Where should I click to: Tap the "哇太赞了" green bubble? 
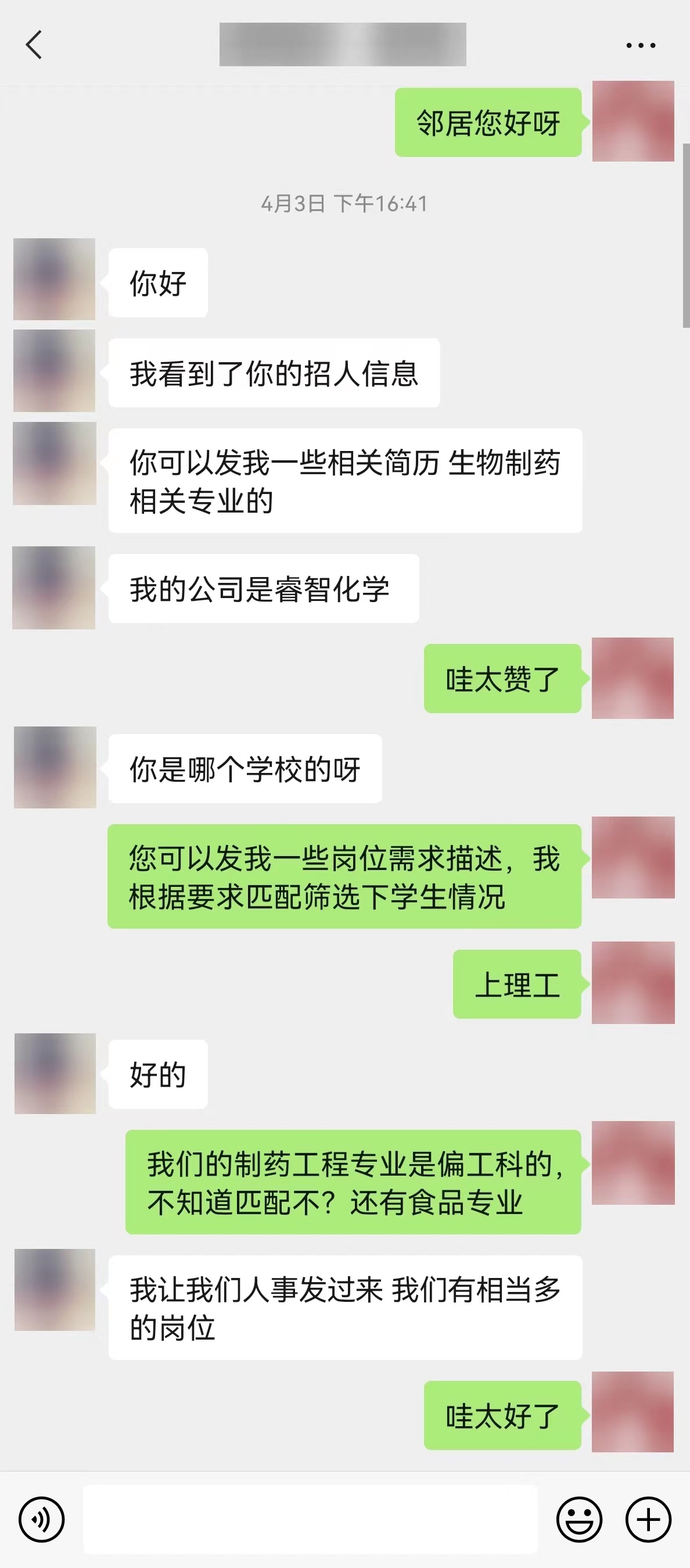point(501,681)
